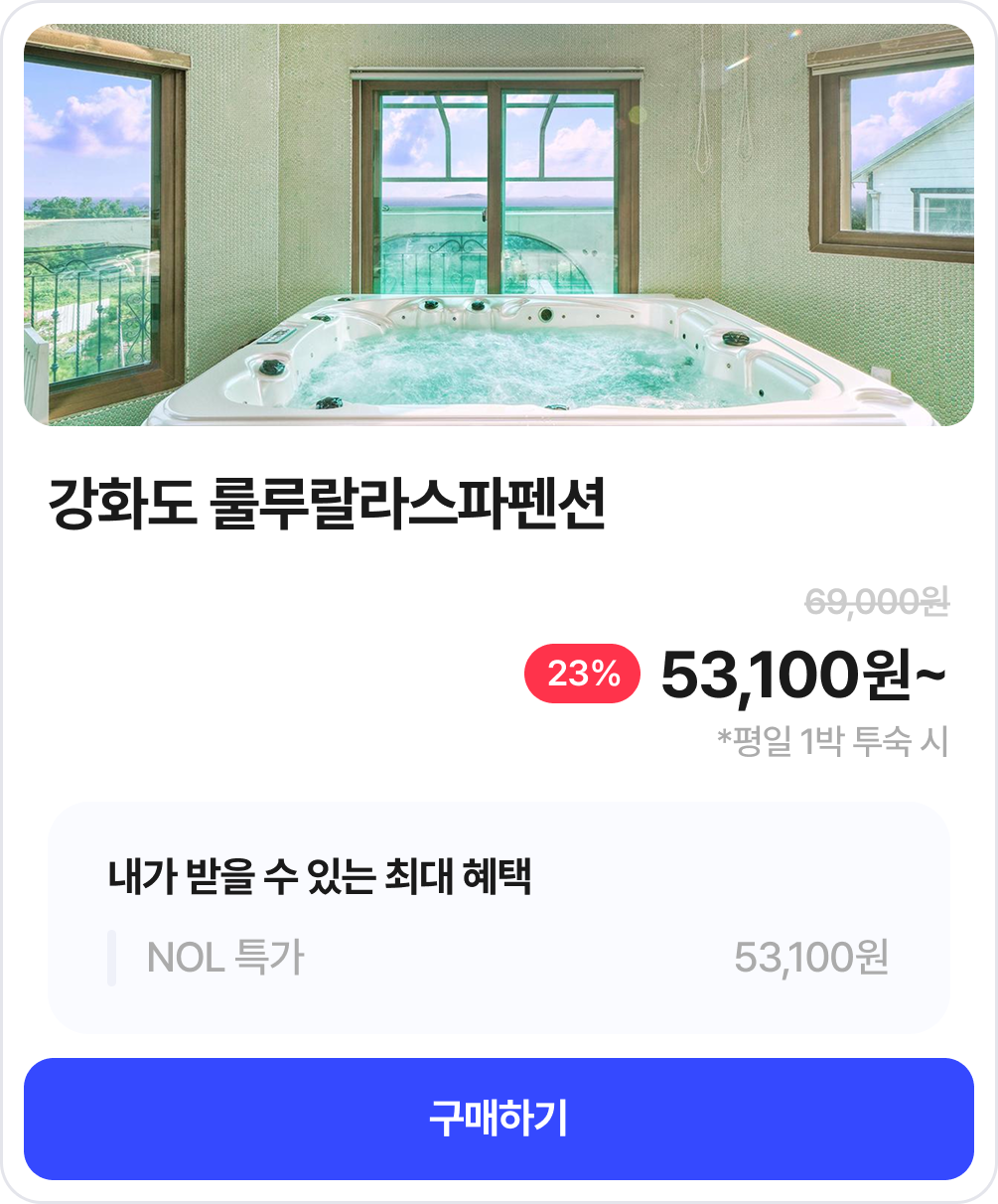
Task: Open the 강화도 룰루랄라스파펜션 photo
Action: click(499, 226)
